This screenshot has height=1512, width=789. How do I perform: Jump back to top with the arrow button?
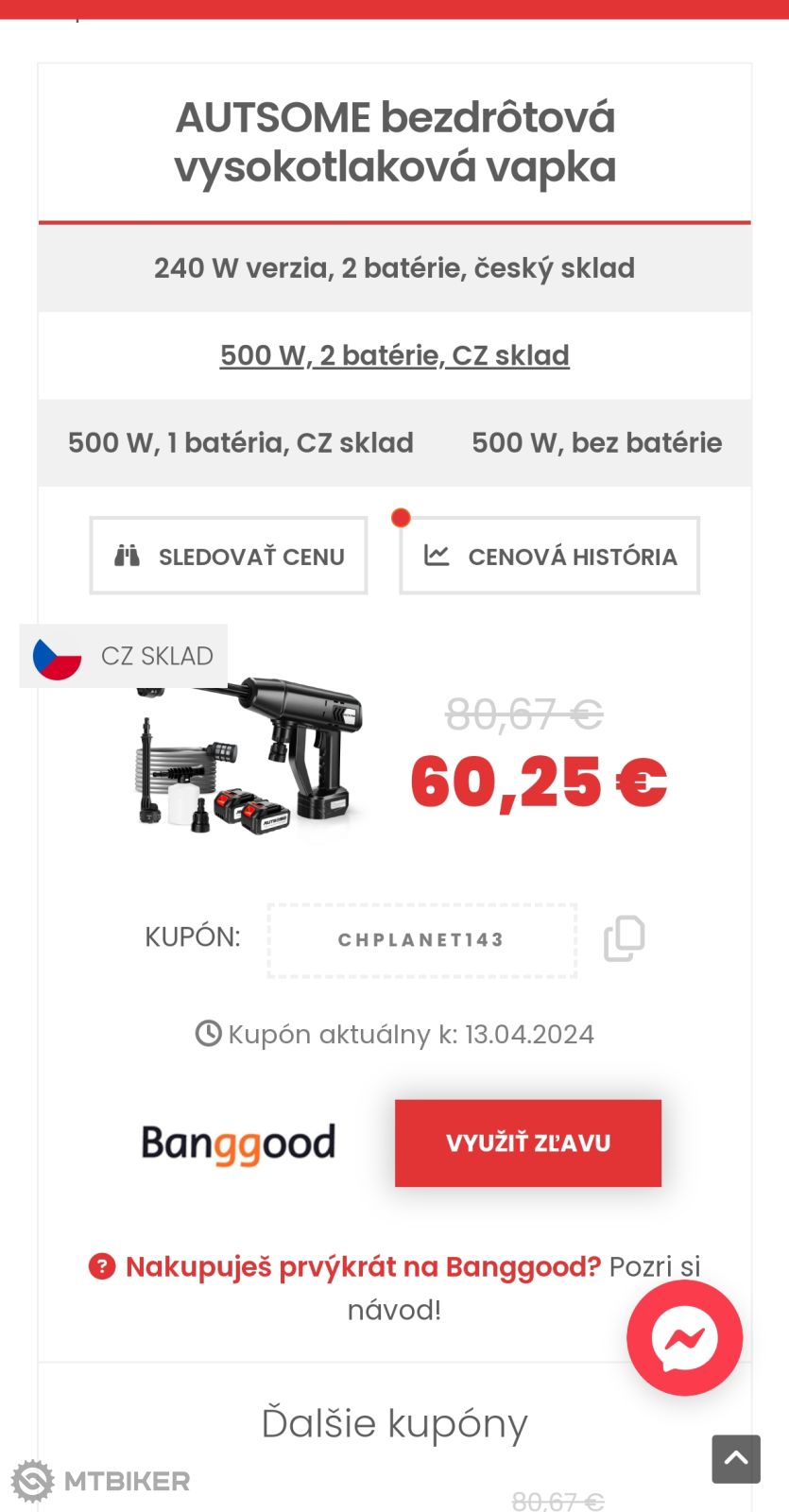[x=736, y=1458]
